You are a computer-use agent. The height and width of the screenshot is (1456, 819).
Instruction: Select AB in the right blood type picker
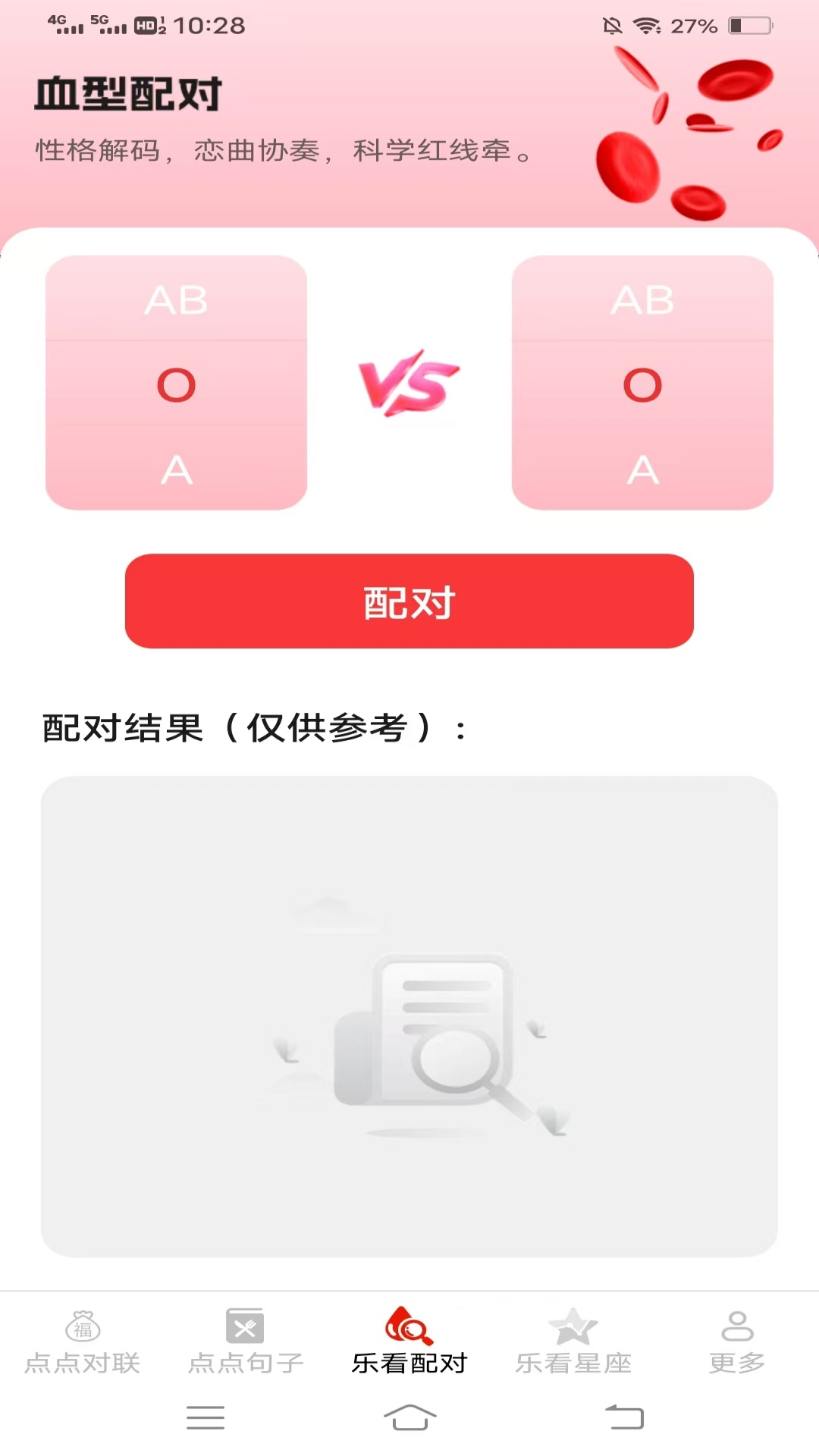coord(642,300)
